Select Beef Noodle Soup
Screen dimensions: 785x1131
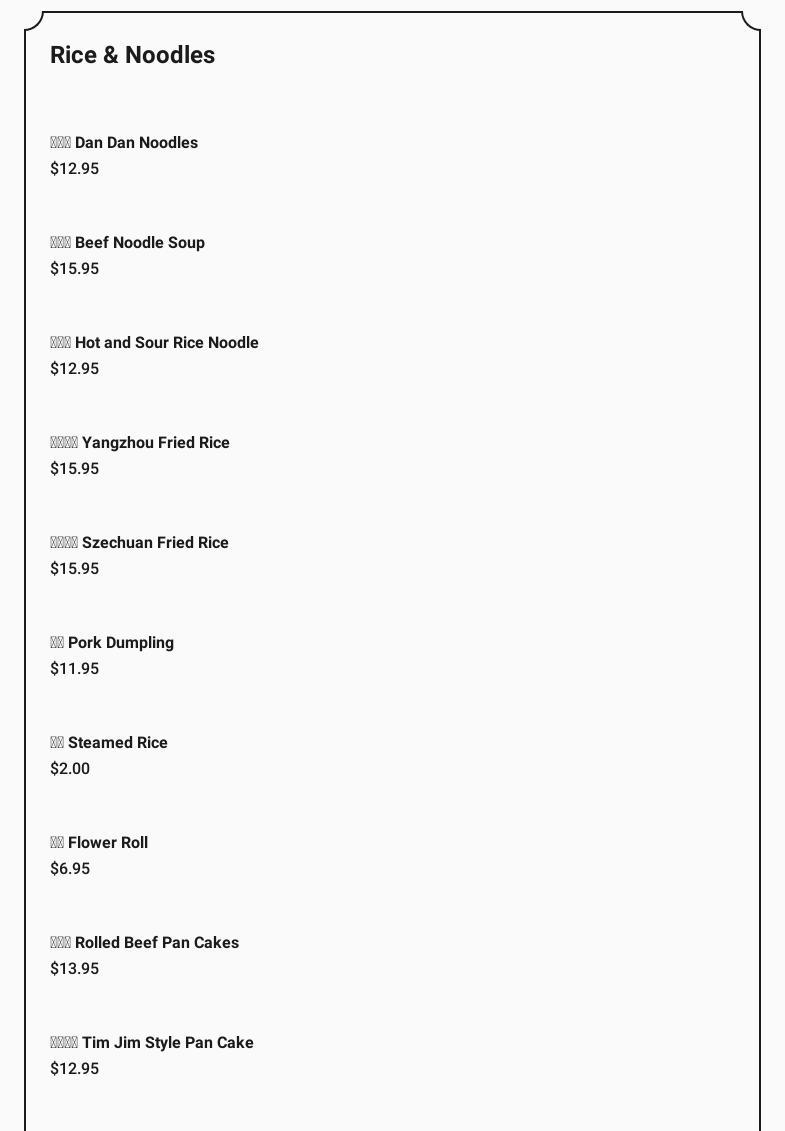pos(128,243)
